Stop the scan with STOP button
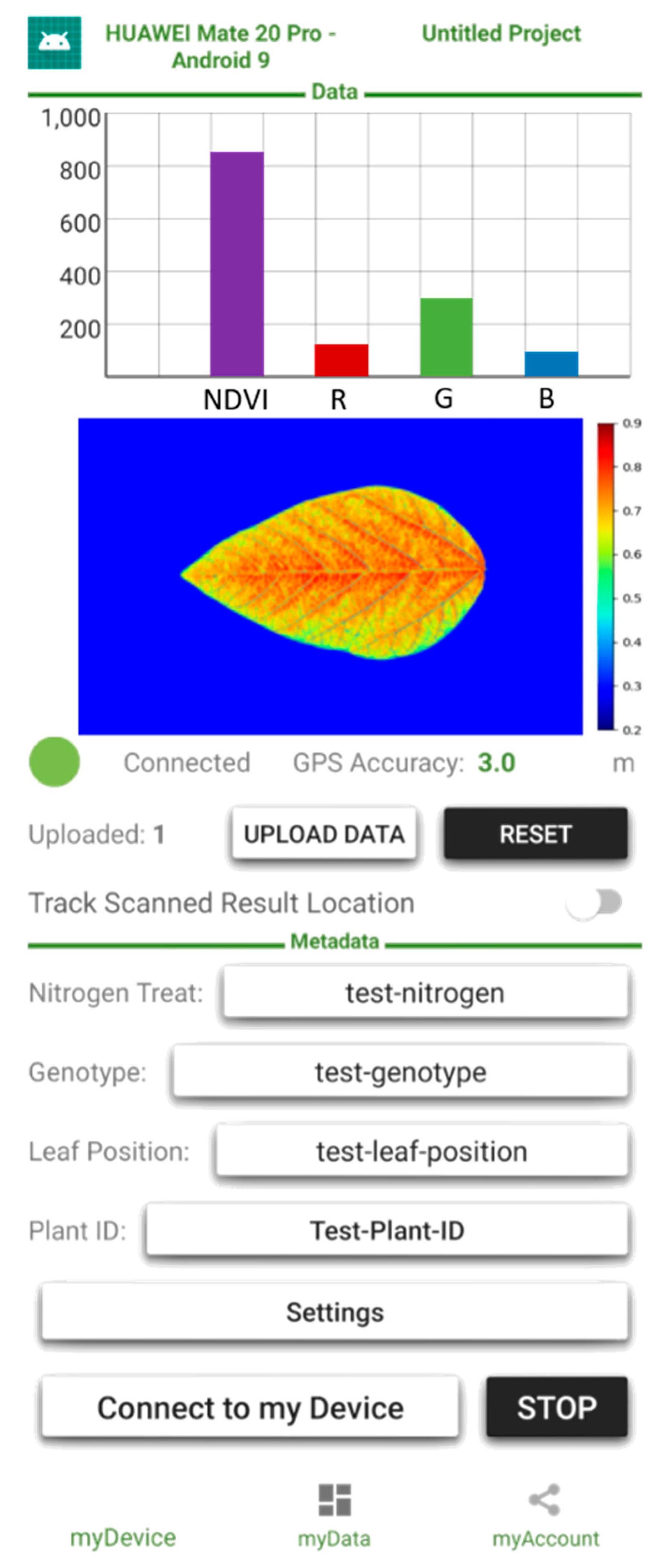The image size is (665, 1568). (x=557, y=1408)
